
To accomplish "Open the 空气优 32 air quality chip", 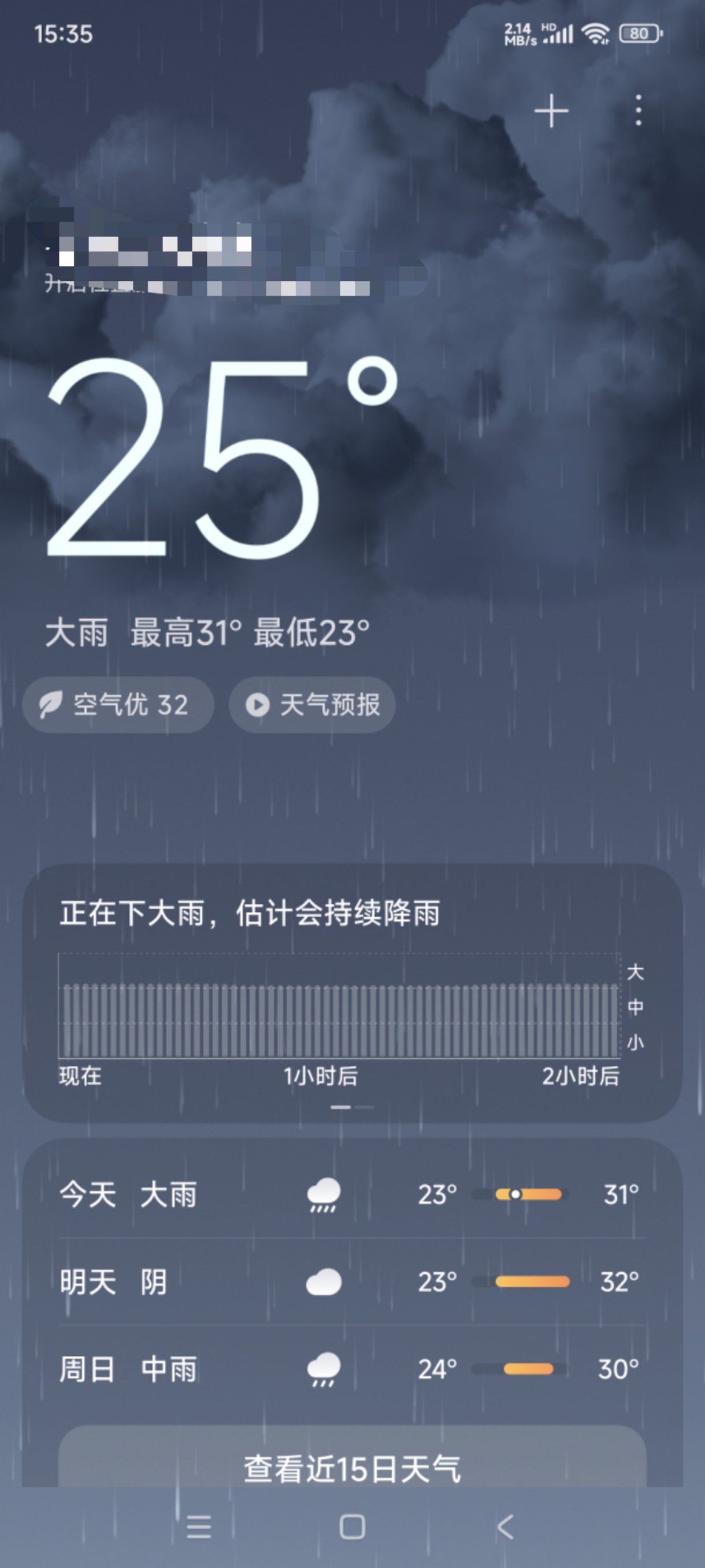I will (x=118, y=705).
